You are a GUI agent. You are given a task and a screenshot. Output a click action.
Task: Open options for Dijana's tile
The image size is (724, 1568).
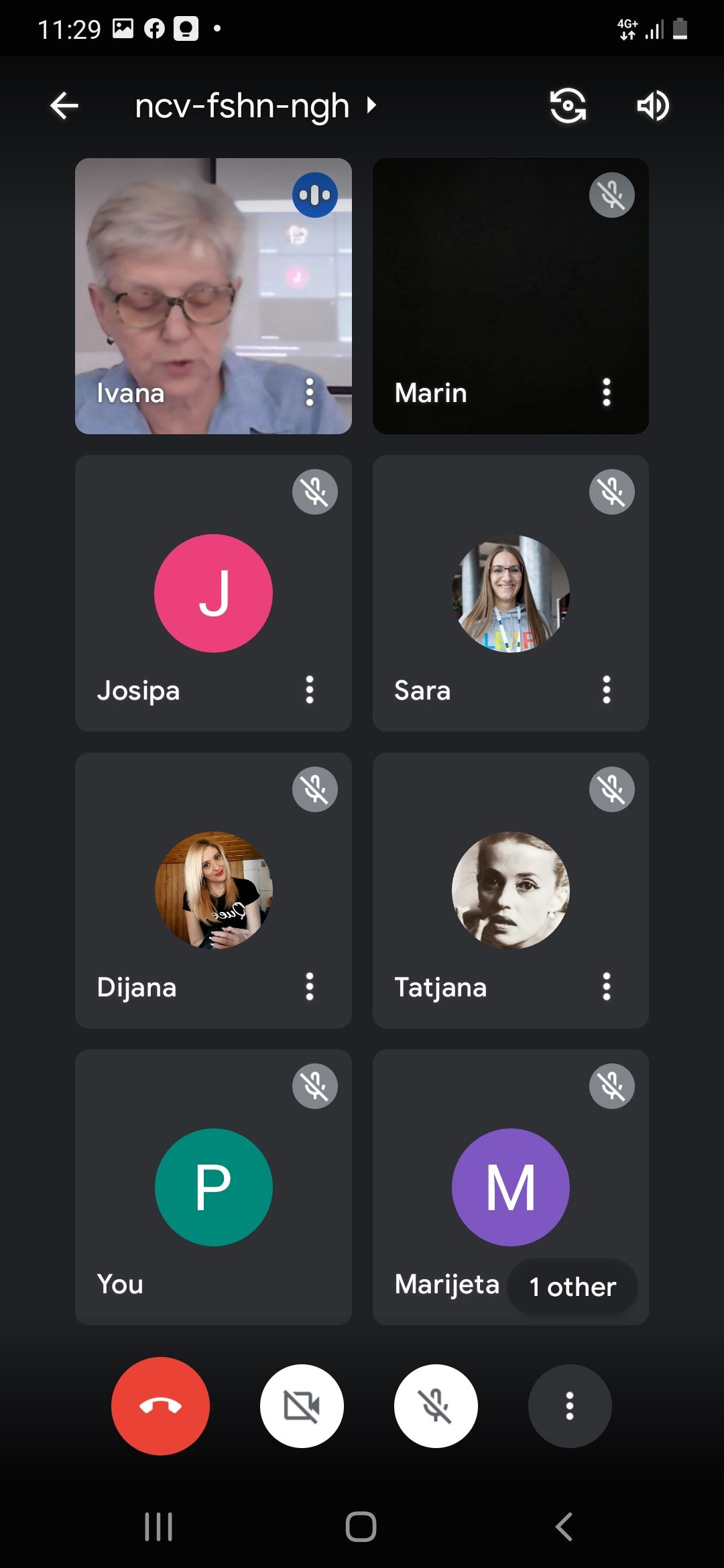click(x=310, y=986)
